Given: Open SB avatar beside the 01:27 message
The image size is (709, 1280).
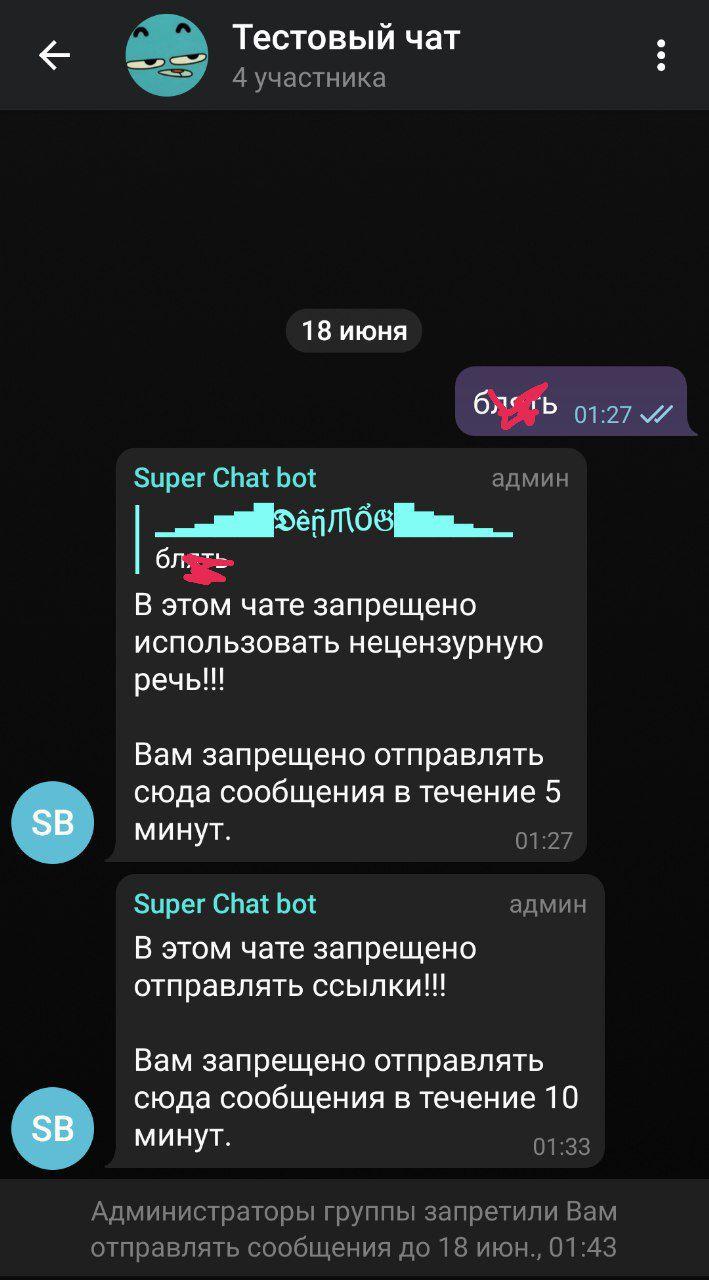Looking at the screenshot, I should click(52, 822).
